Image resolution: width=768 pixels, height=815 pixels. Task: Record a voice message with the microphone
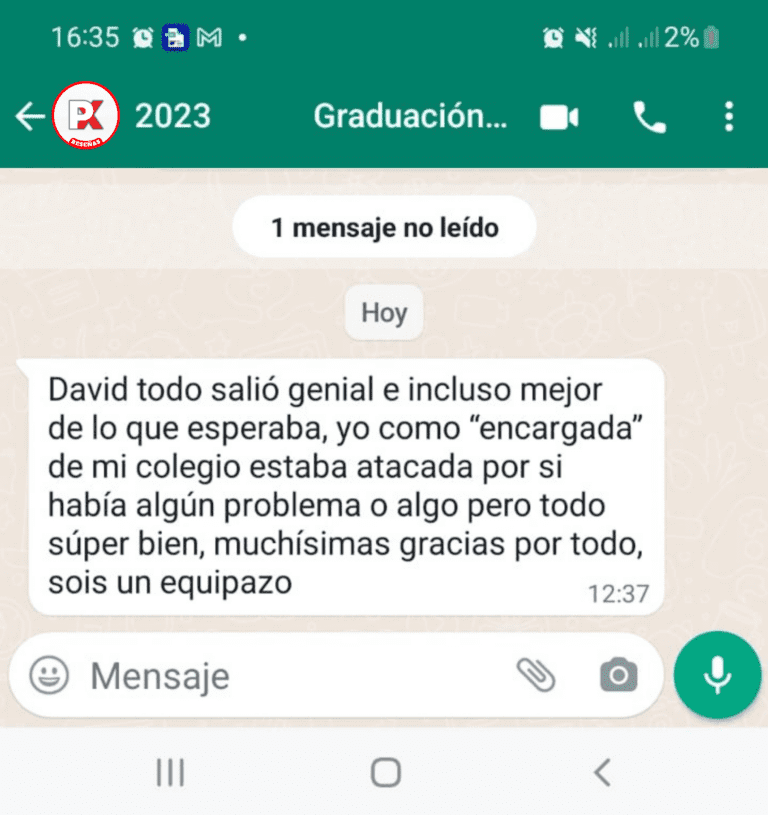point(716,675)
